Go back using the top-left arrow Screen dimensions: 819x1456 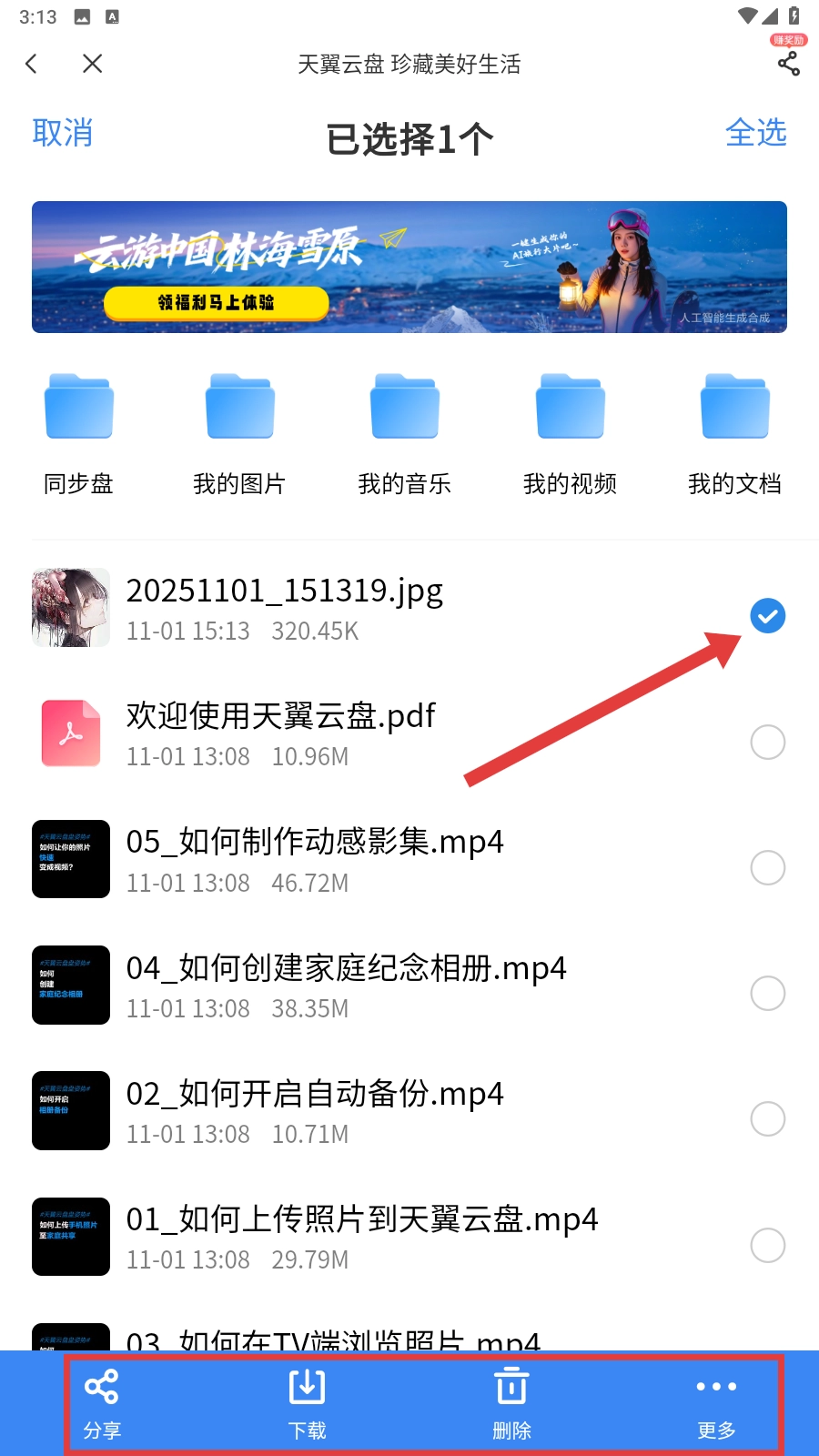tap(32, 64)
